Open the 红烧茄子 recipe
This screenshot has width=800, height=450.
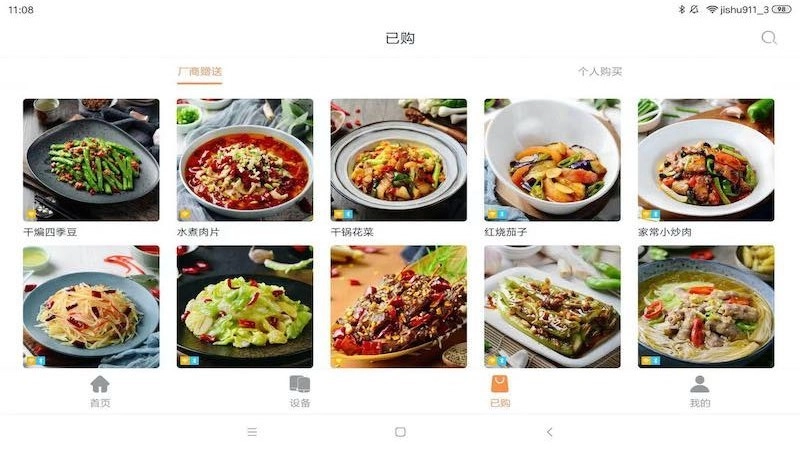pyautogui.click(x=552, y=160)
